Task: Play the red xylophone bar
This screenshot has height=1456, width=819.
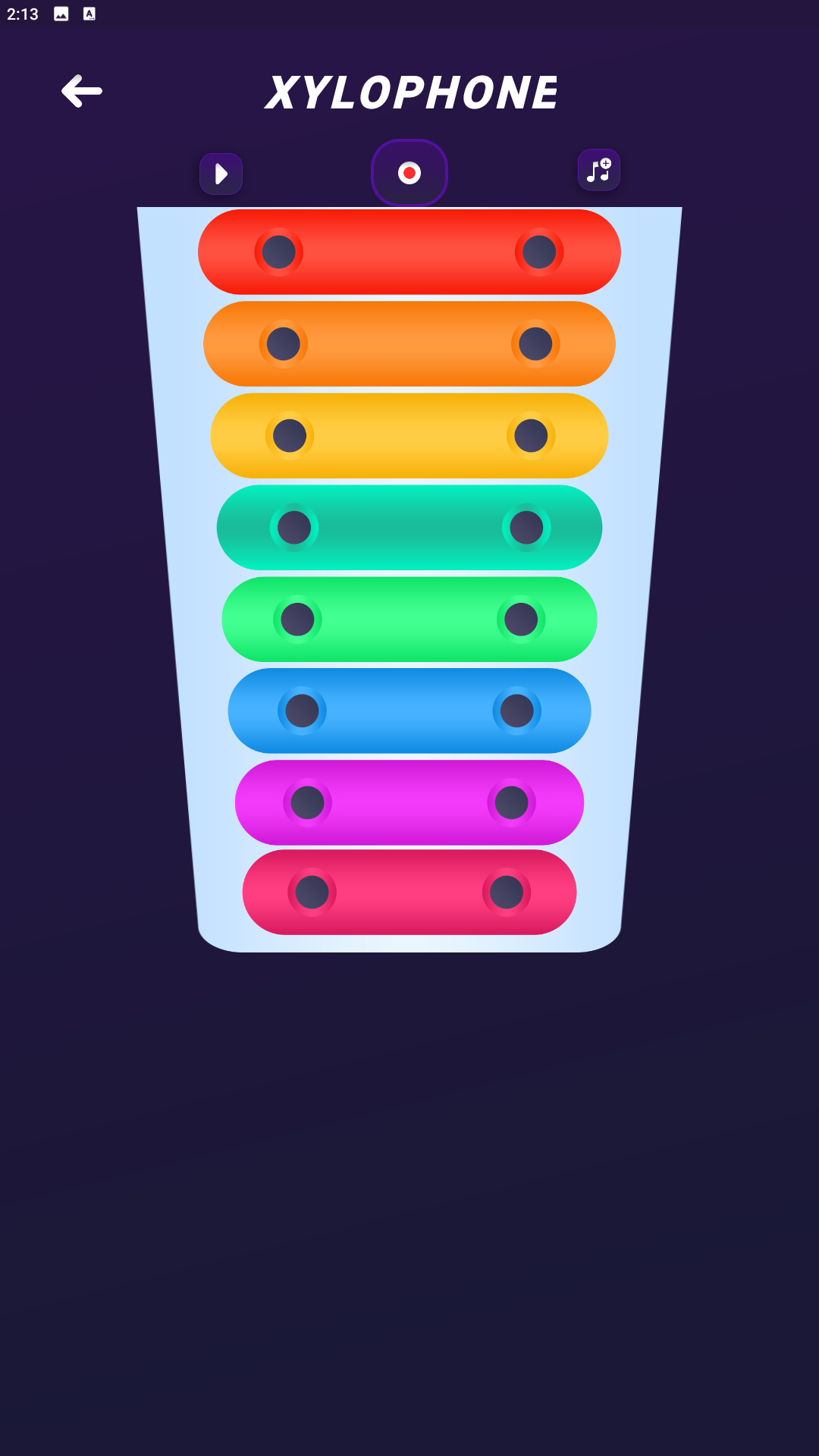Action: pyautogui.click(x=409, y=252)
